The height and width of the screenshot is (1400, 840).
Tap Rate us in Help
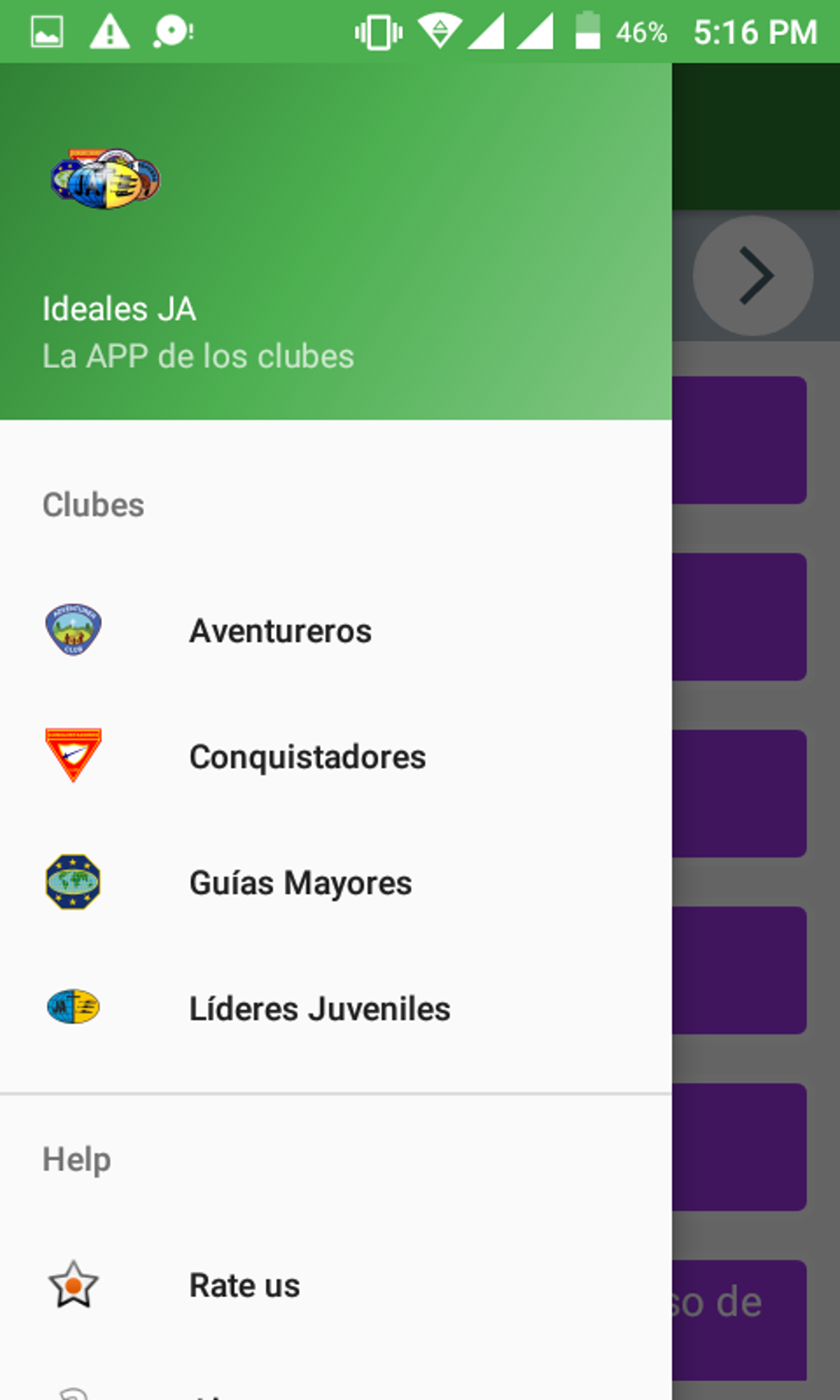click(245, 1286)
